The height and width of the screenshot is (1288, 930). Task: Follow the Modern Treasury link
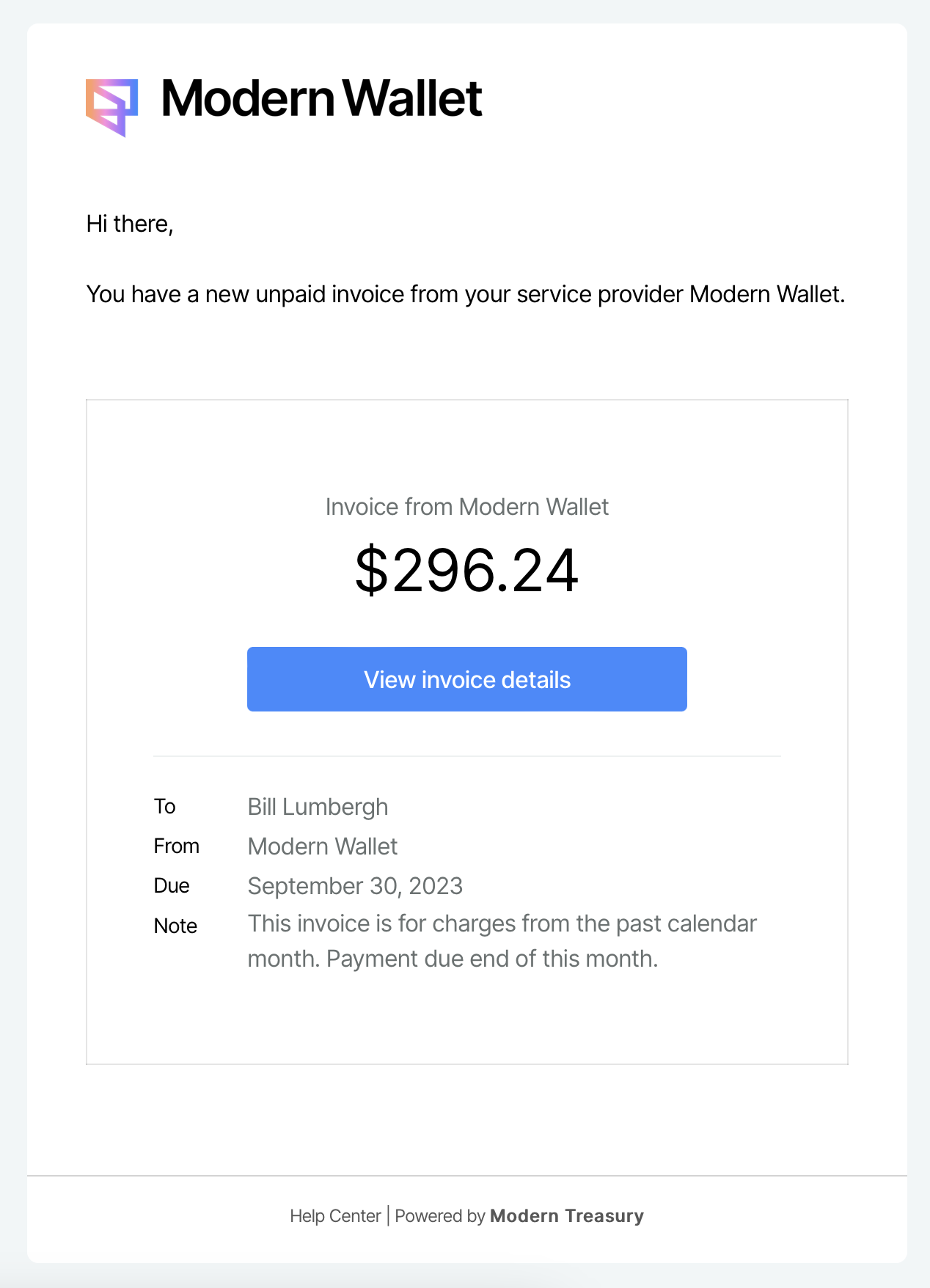pyautogui.click(x=566, y=1216)
